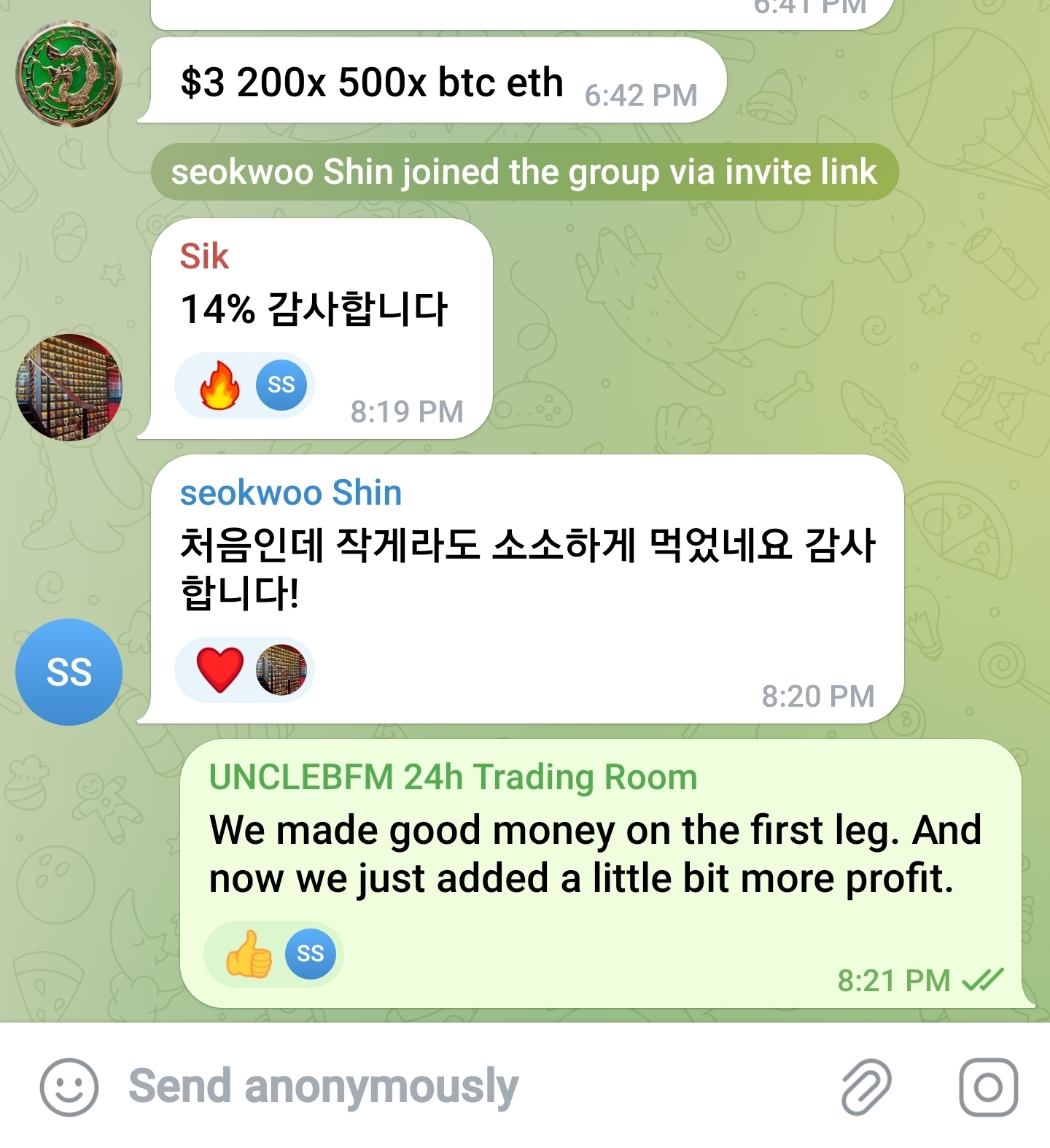Open the emoji picker

point(70,1090)
